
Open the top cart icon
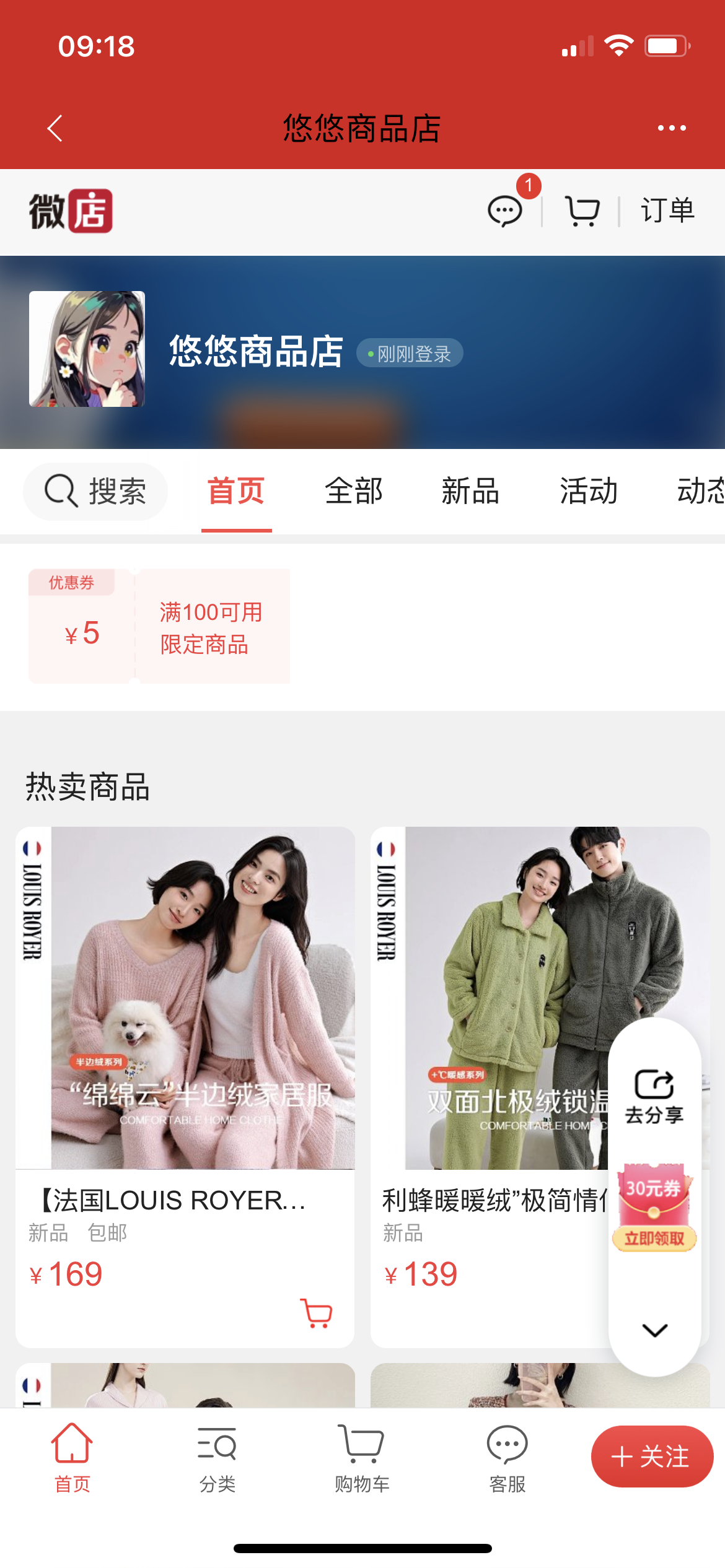coord(582,211)
